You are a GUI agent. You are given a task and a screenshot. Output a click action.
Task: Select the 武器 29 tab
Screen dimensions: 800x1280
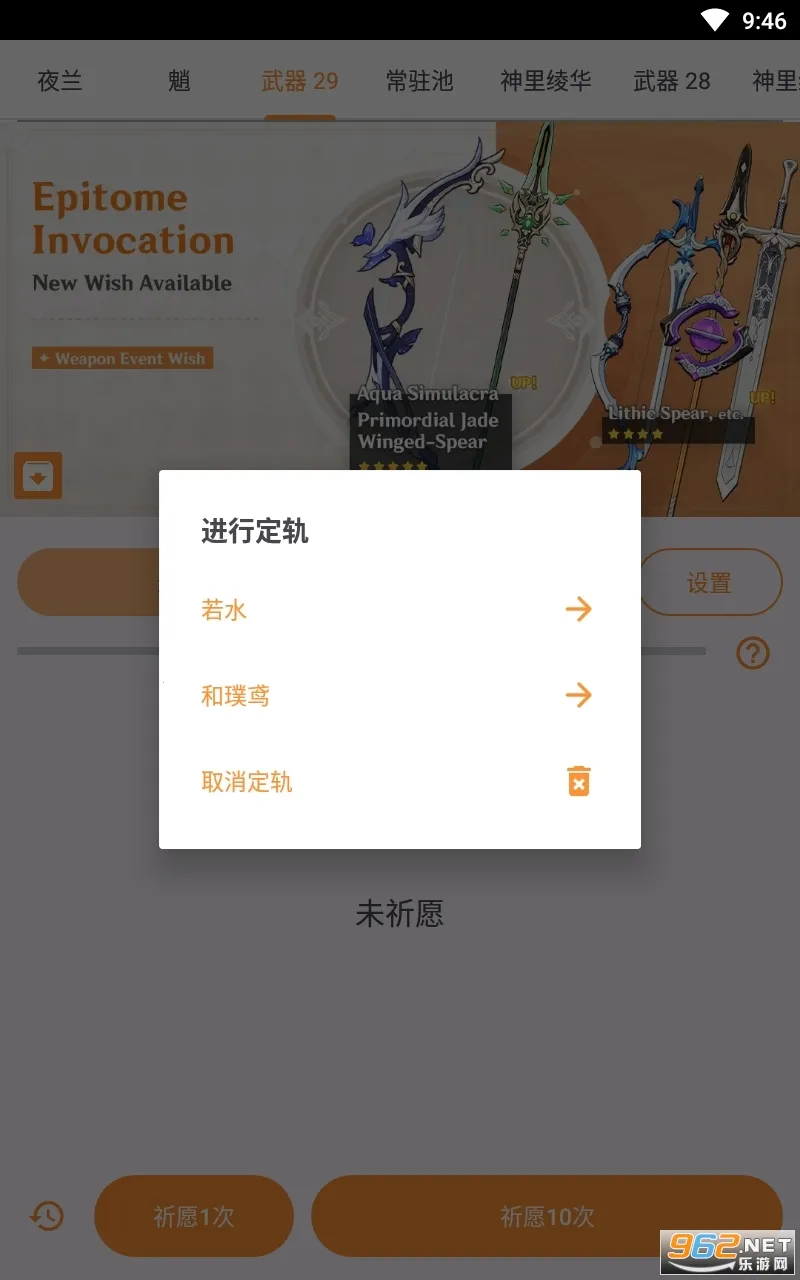point(300,81)
